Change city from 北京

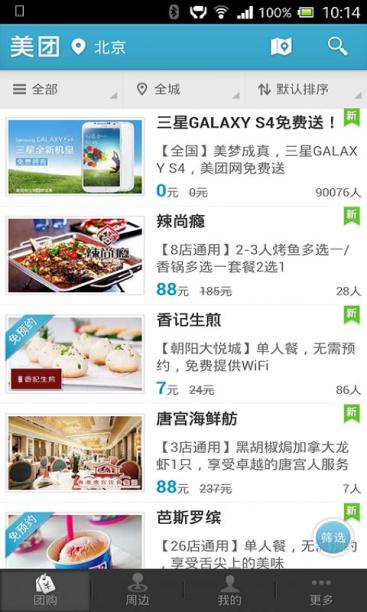pyautogui.click(x=98, y=47)
